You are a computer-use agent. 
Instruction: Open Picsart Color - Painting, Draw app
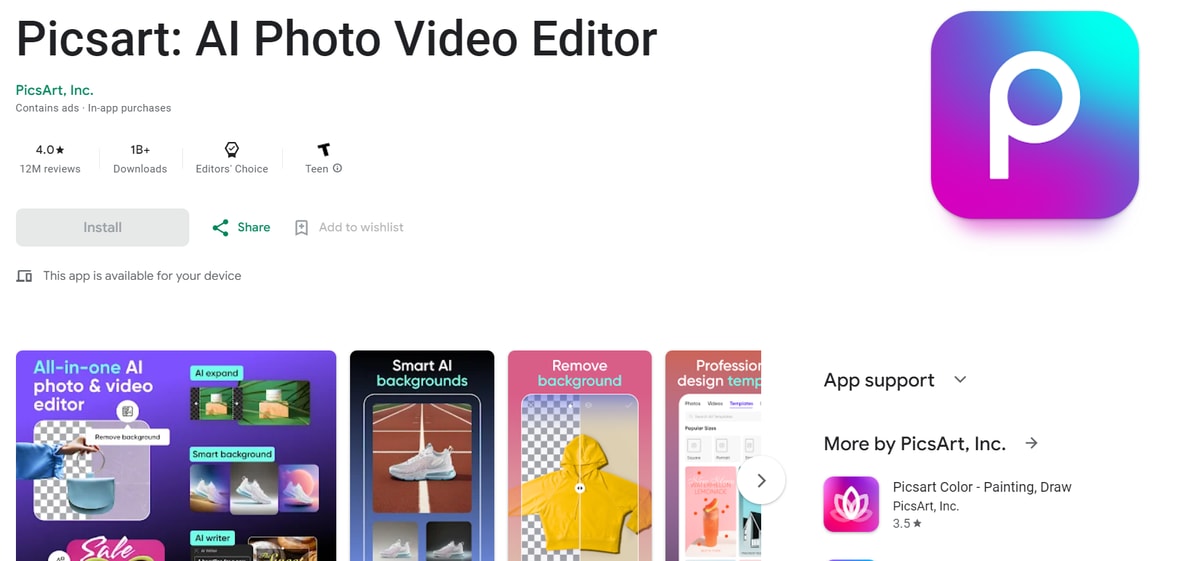(x=981, y=487)
